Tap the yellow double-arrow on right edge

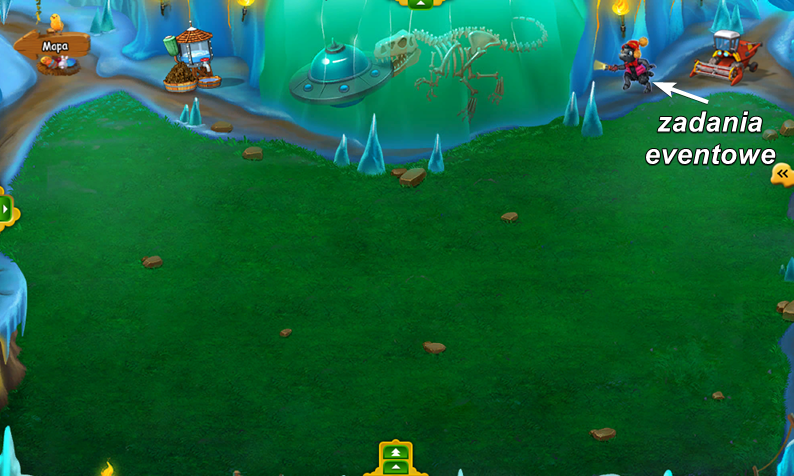(782, 174)
